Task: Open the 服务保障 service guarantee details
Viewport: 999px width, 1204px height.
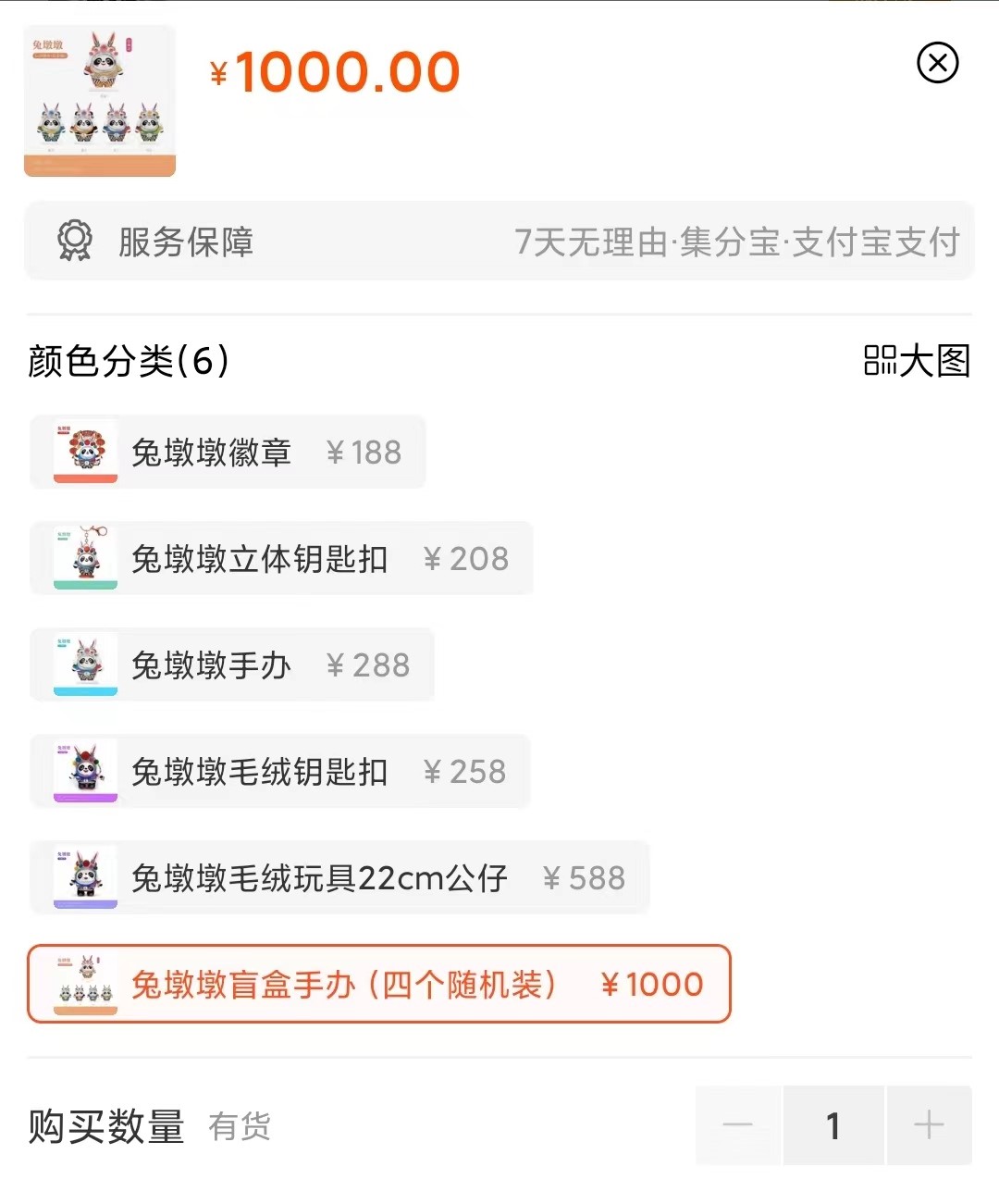Action: [x=185, y=241]
